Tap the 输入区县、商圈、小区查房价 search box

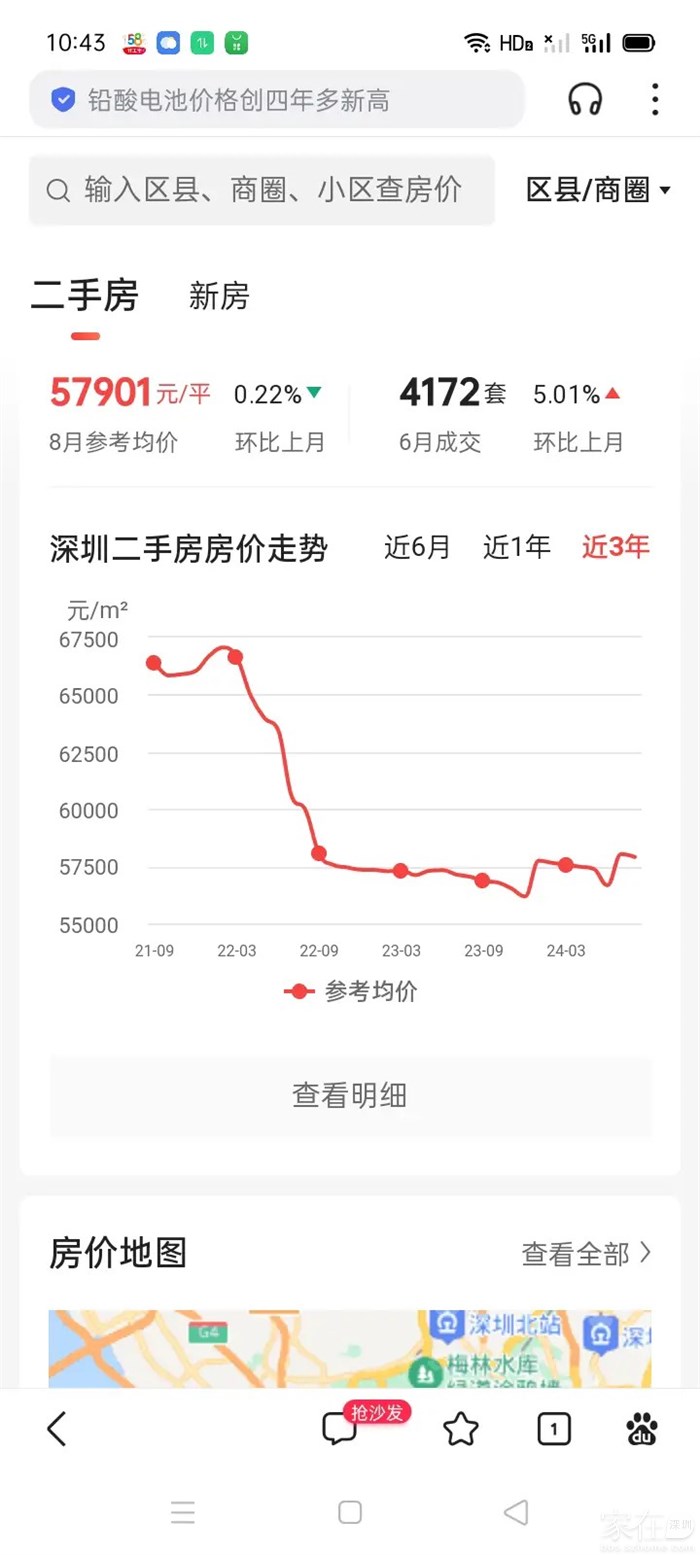click(x=262, y=190)
